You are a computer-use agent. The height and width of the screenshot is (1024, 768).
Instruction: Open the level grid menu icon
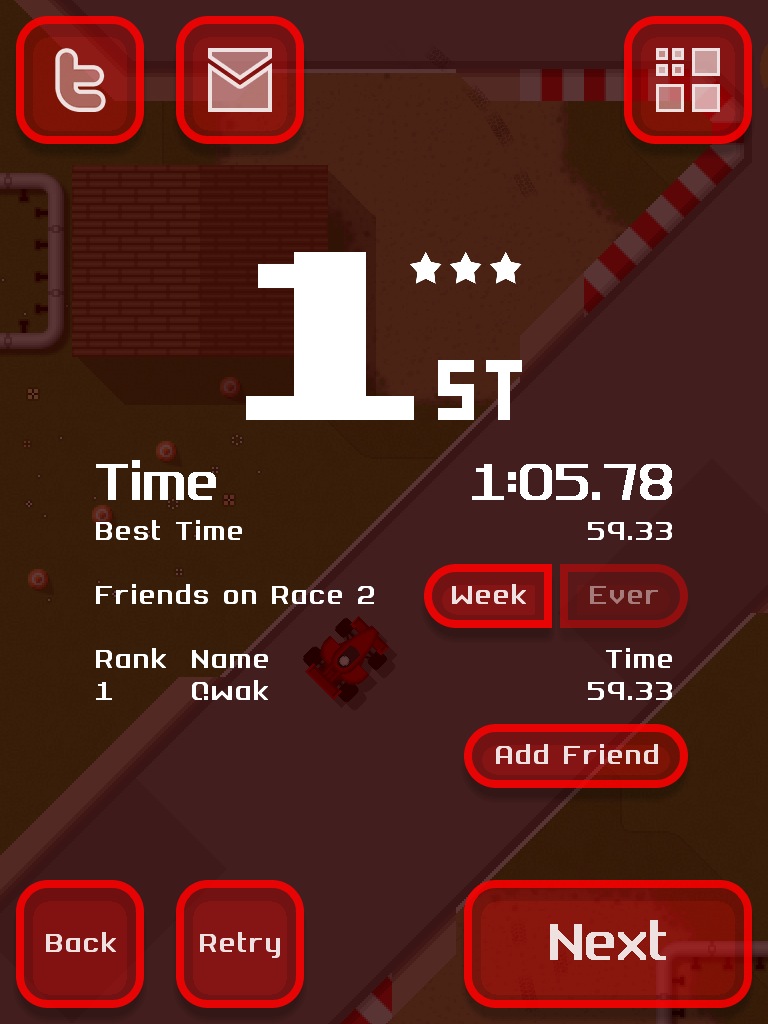[x=688, y=80]
